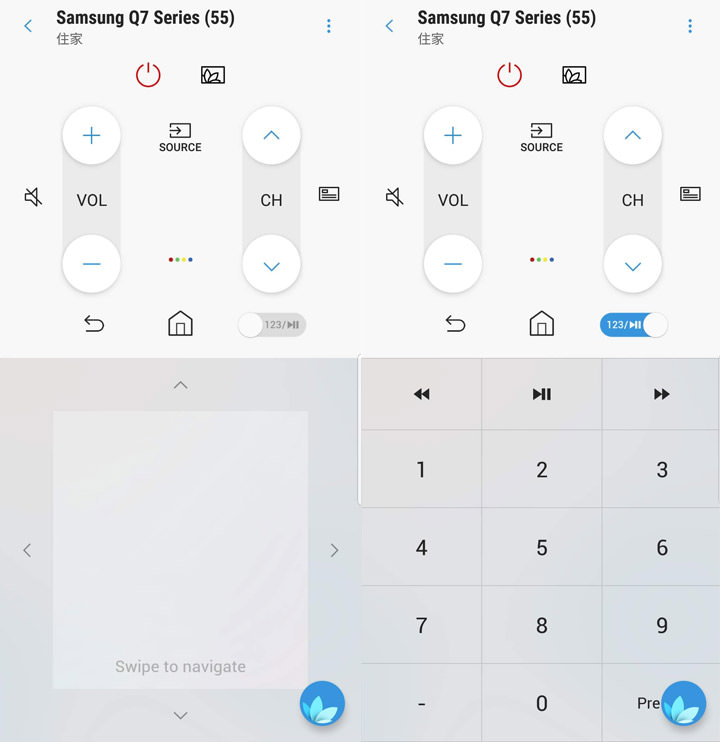720x742 pixels.
Task: Tap the 9 key
Action: pos(661,626)
